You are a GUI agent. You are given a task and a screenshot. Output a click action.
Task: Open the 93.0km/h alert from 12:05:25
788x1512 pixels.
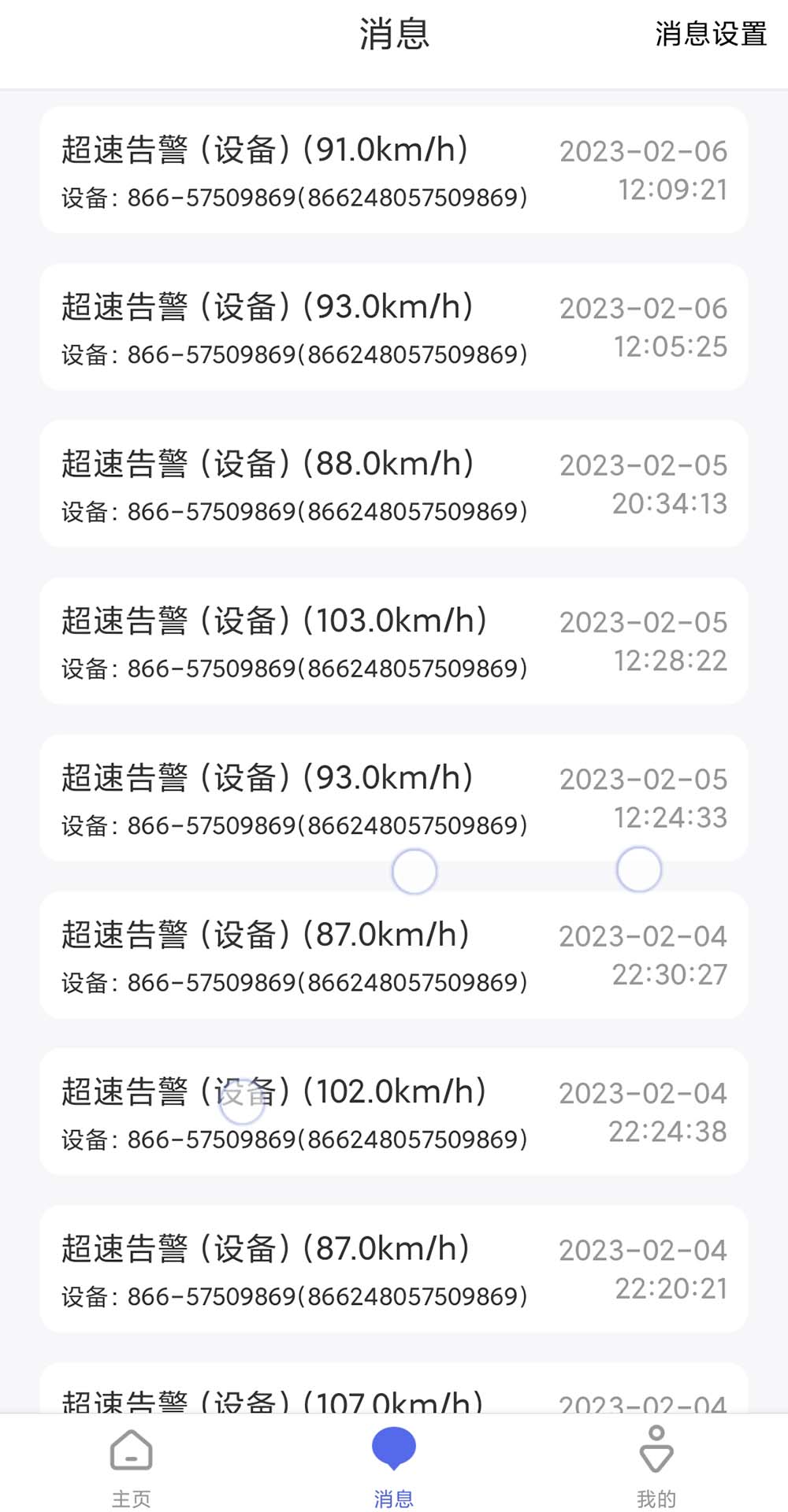point(394,327)
